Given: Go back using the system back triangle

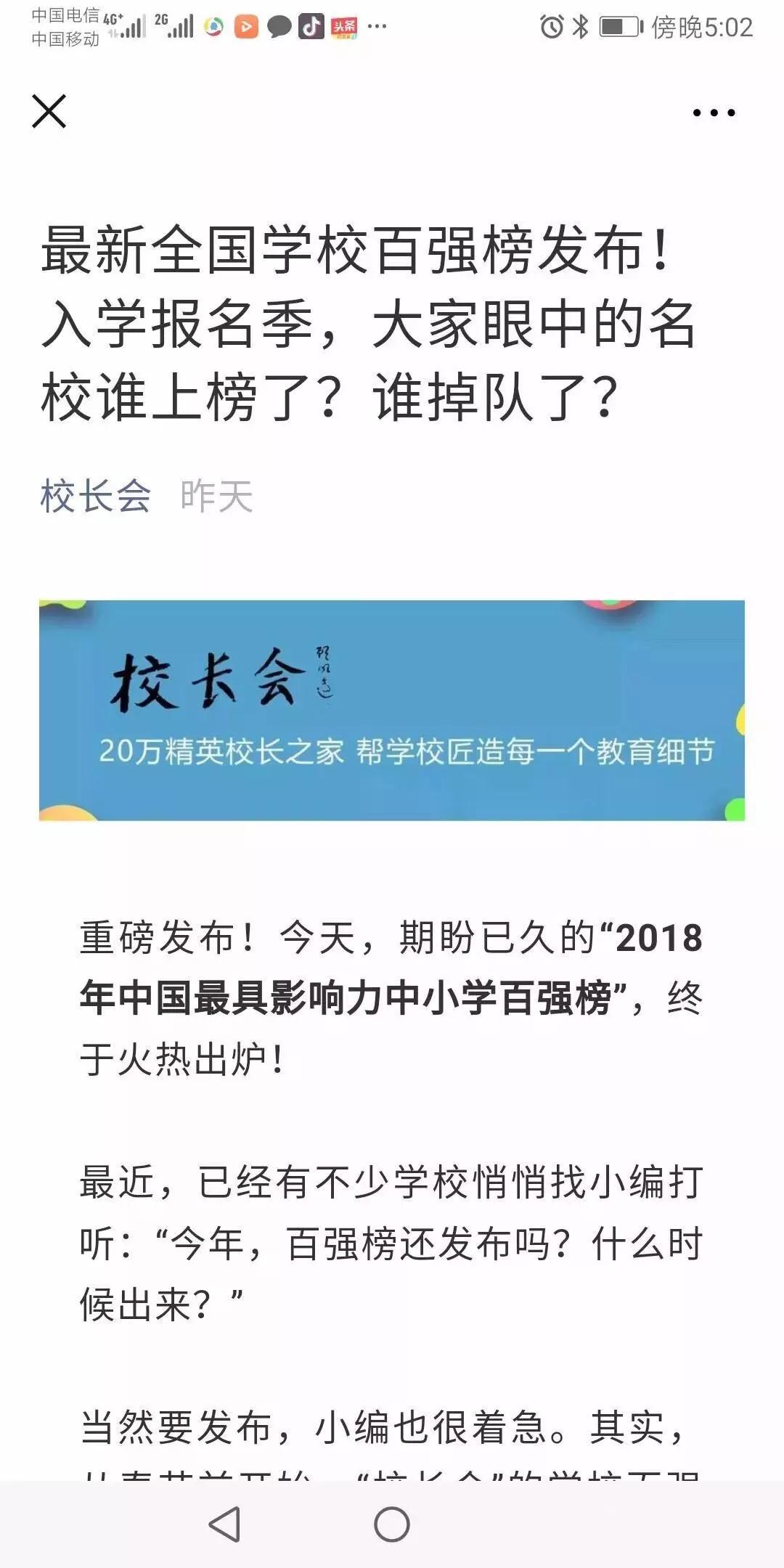Looking at the screenshot, I should (x=225, y=1524).
